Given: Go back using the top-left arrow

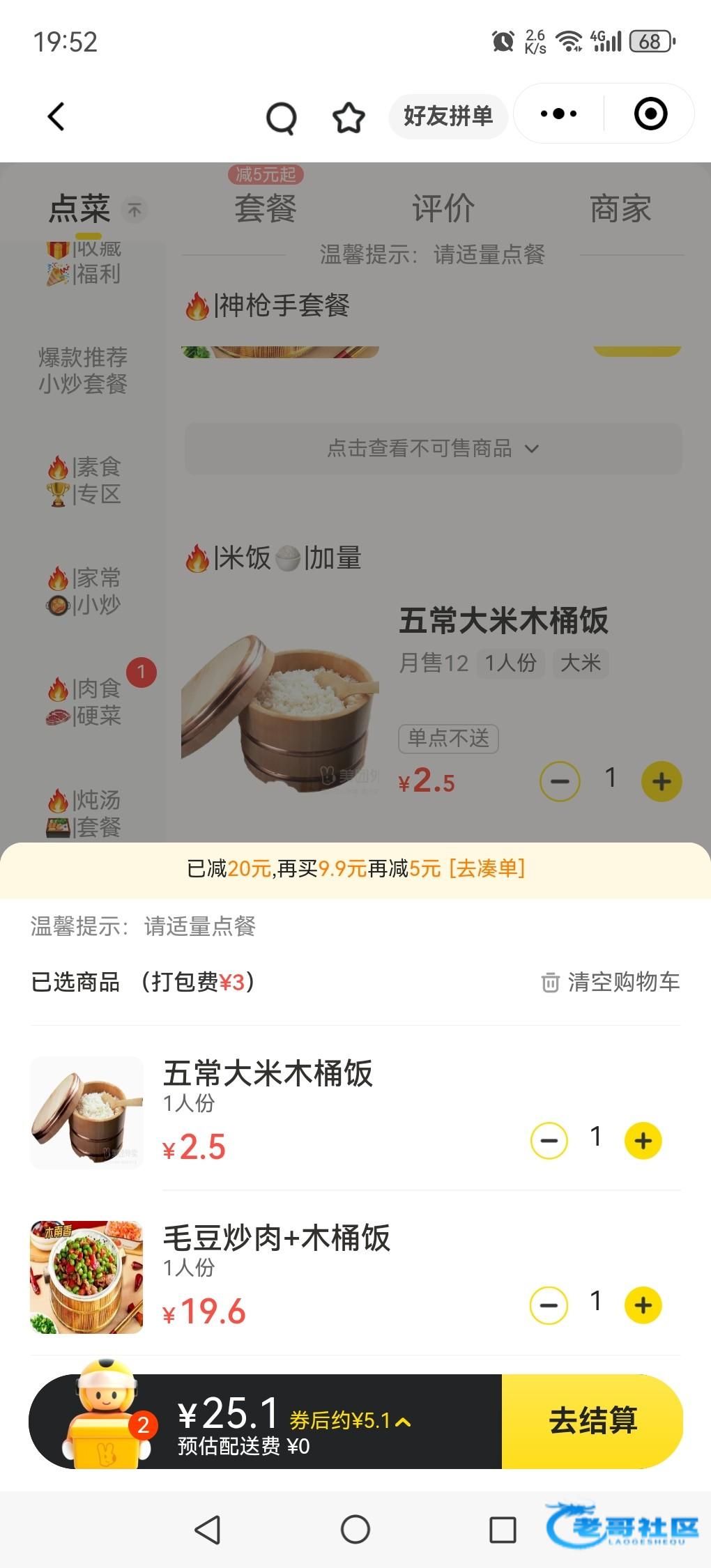Looking at the screenshot, I should (x=56, y=116).
